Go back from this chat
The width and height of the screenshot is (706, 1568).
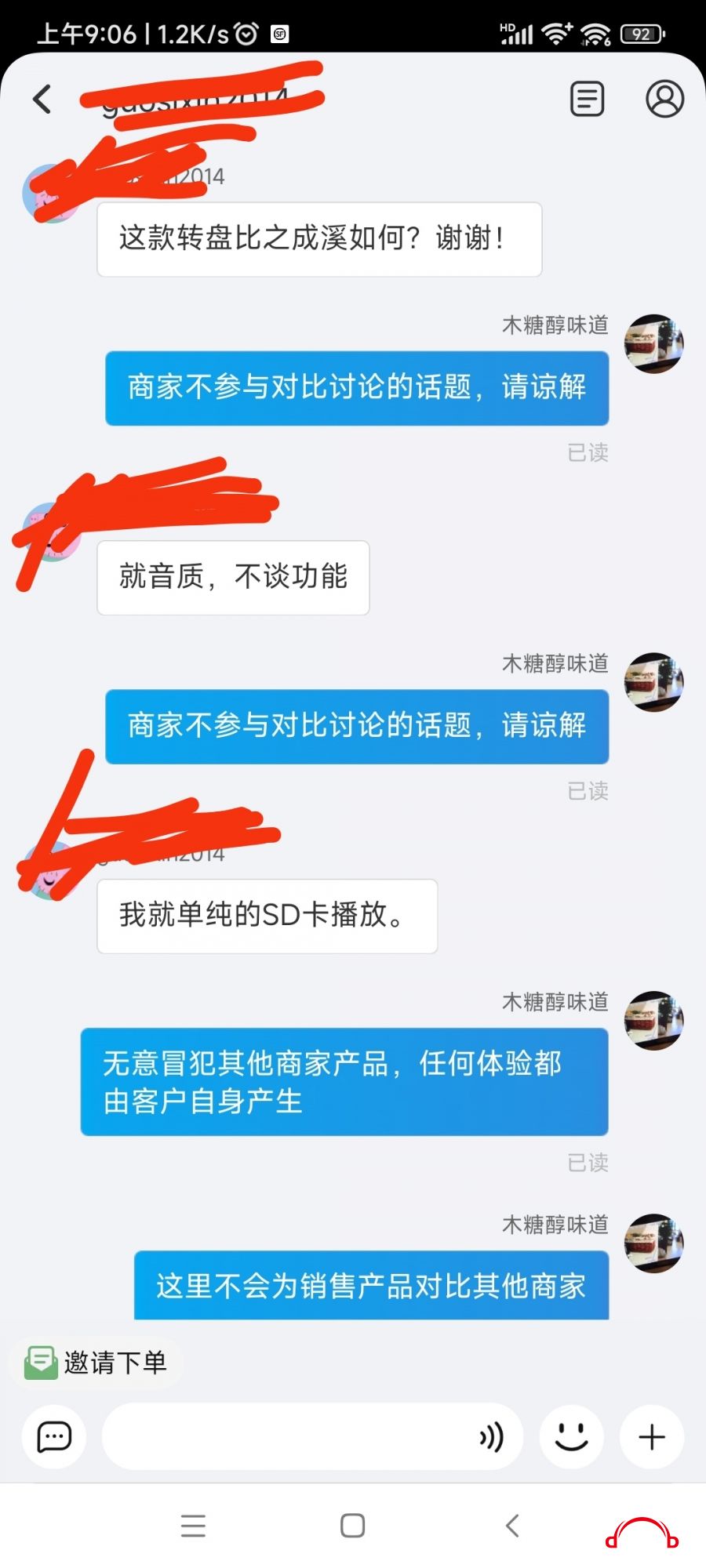42,100
